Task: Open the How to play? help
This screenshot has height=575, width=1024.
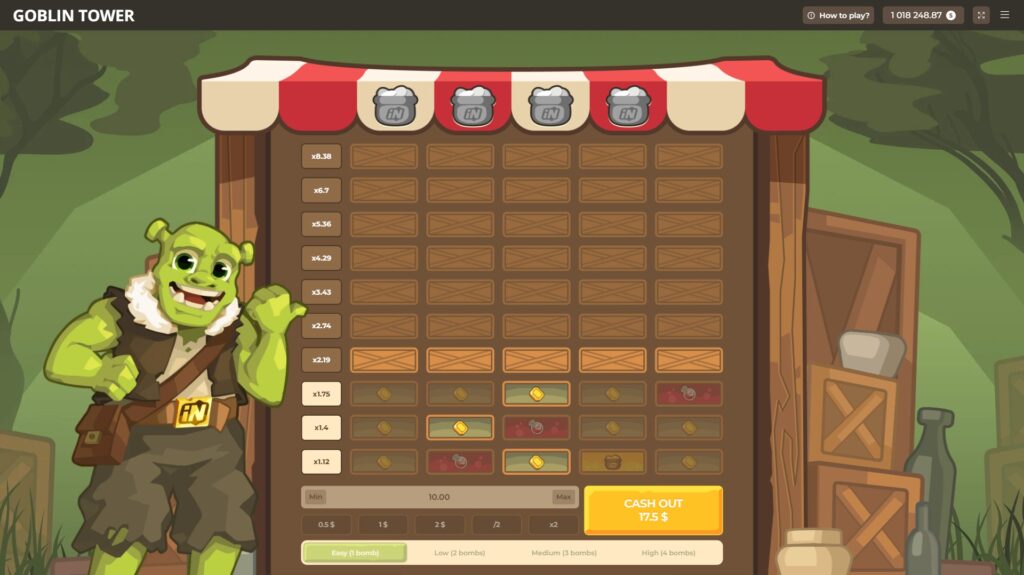Action: pyautogui.click(x=838, y=15)
